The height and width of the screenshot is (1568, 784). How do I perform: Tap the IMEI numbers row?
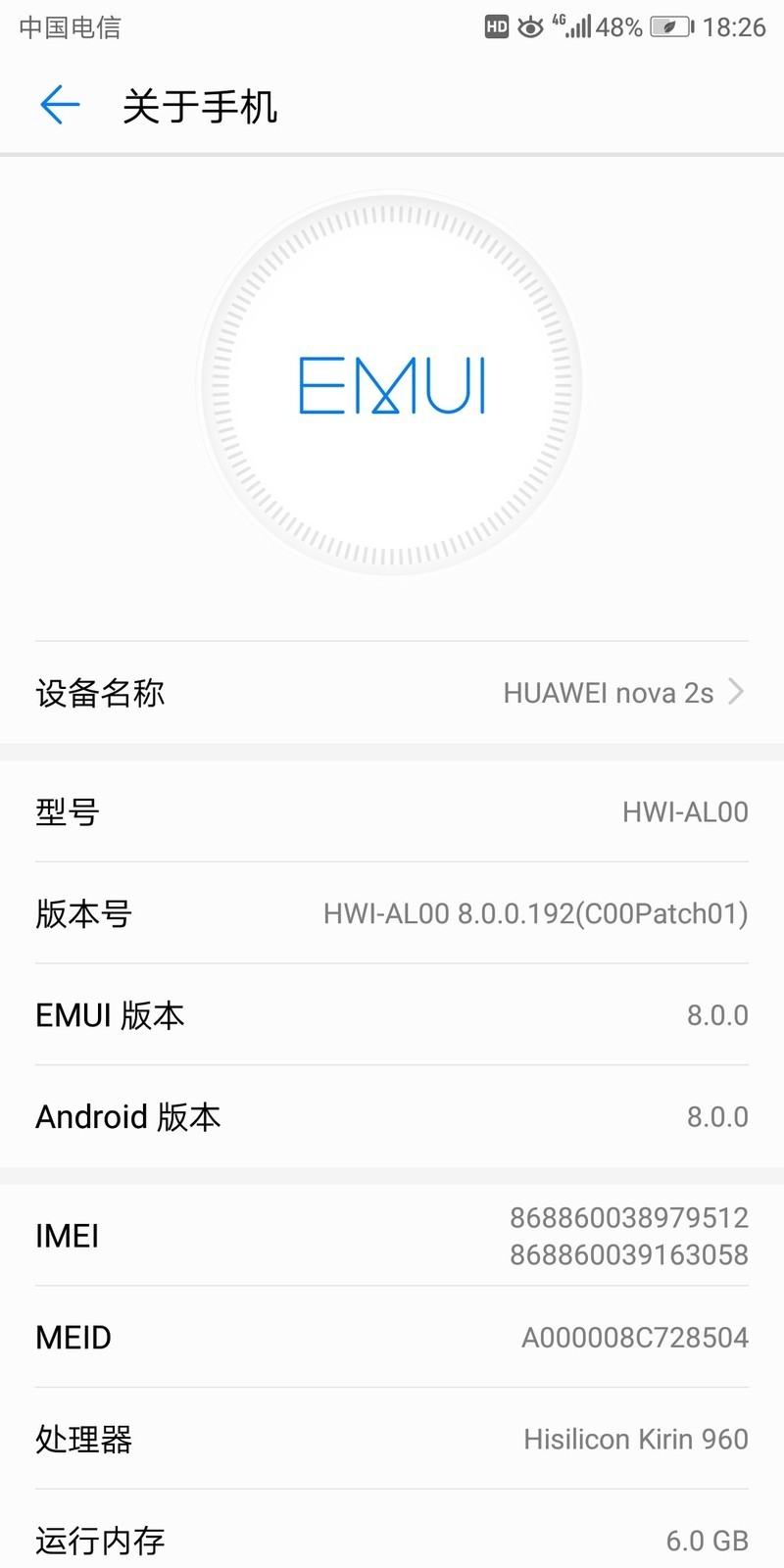click(x=392, y=1237)
